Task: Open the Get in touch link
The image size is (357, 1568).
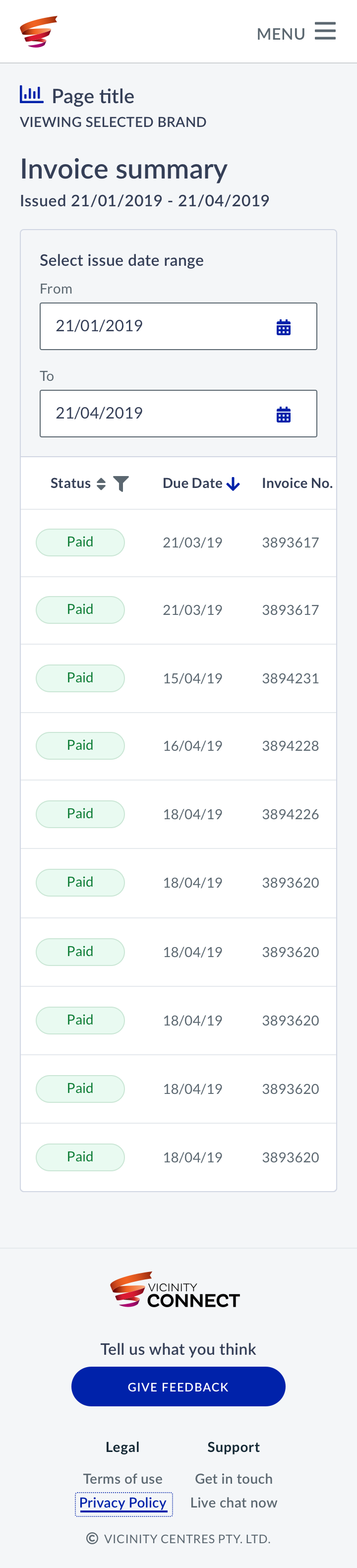Action: tap(234, 1479)
